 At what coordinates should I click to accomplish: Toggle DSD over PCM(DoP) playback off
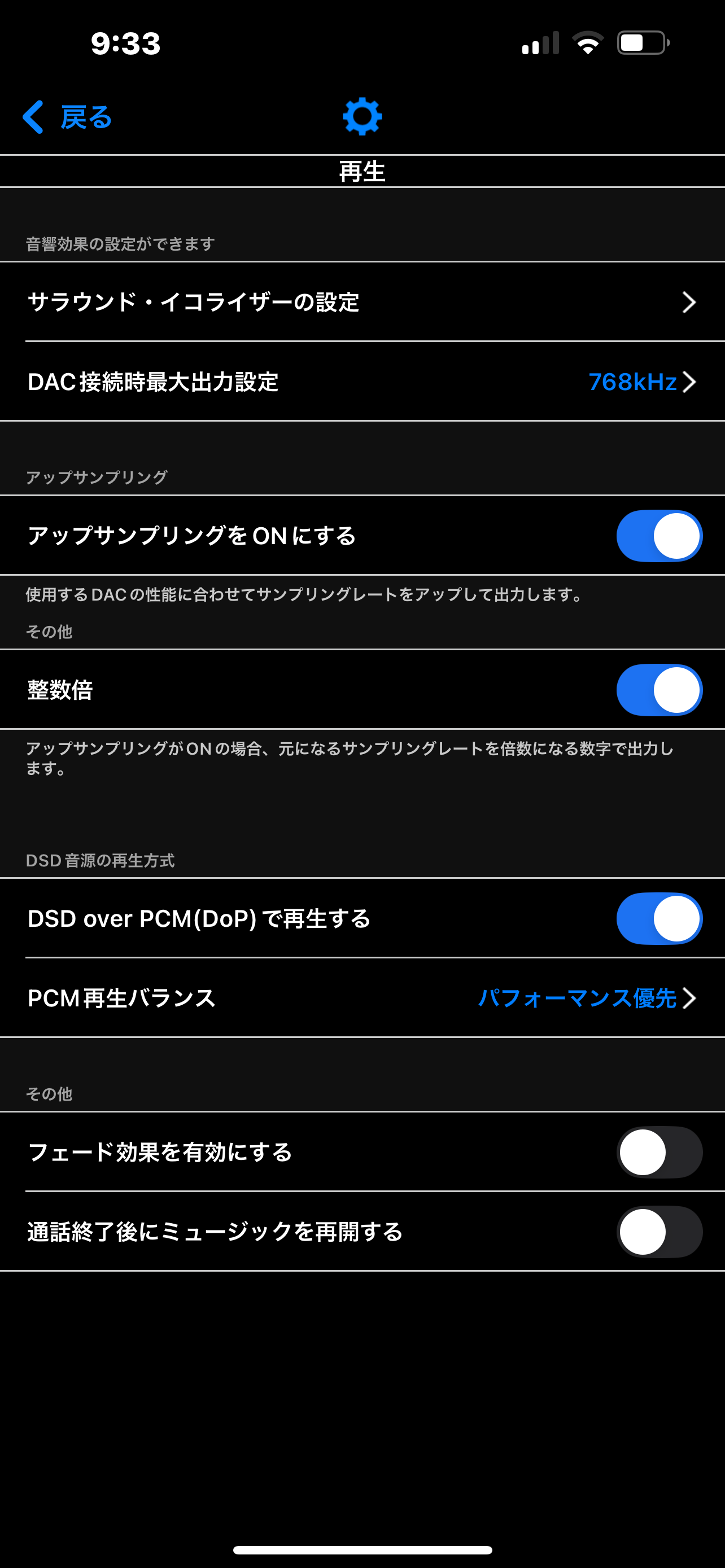tap(658, 918)
